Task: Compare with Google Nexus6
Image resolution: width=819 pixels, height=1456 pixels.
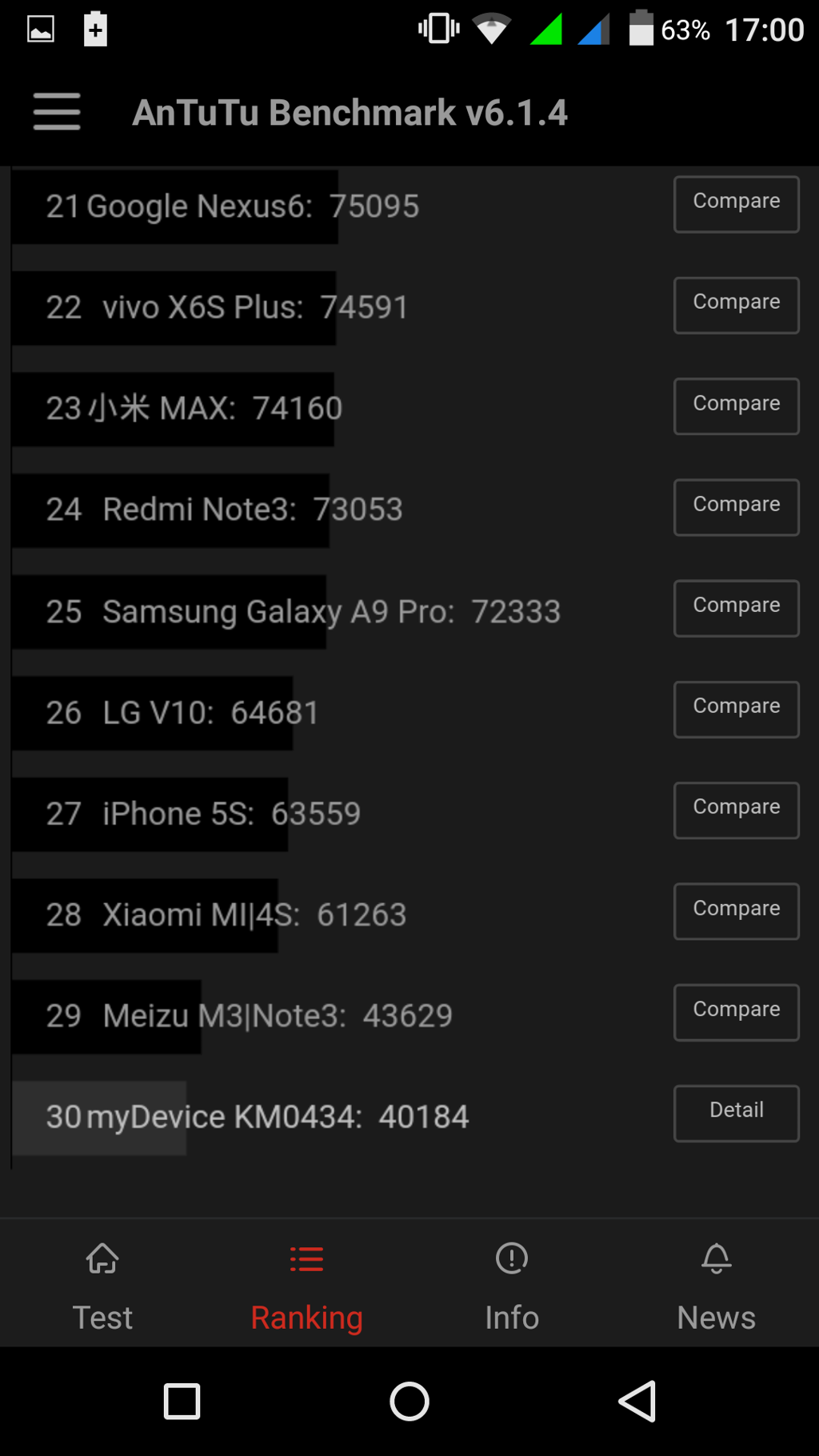Action: tap(736, 204)
